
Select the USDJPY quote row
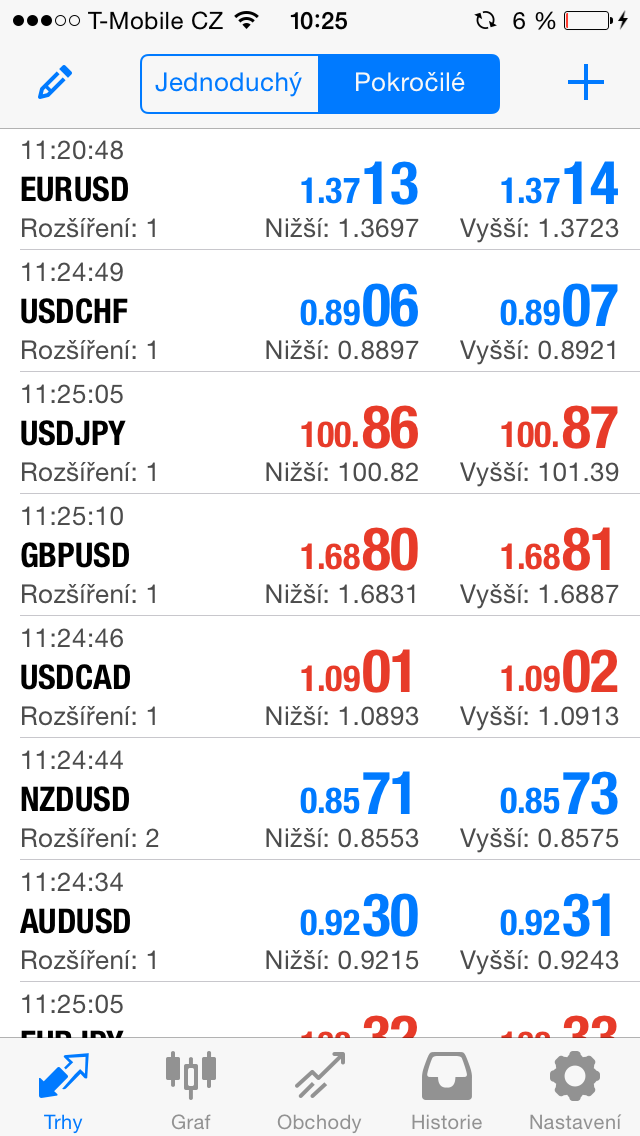[320, 433]
